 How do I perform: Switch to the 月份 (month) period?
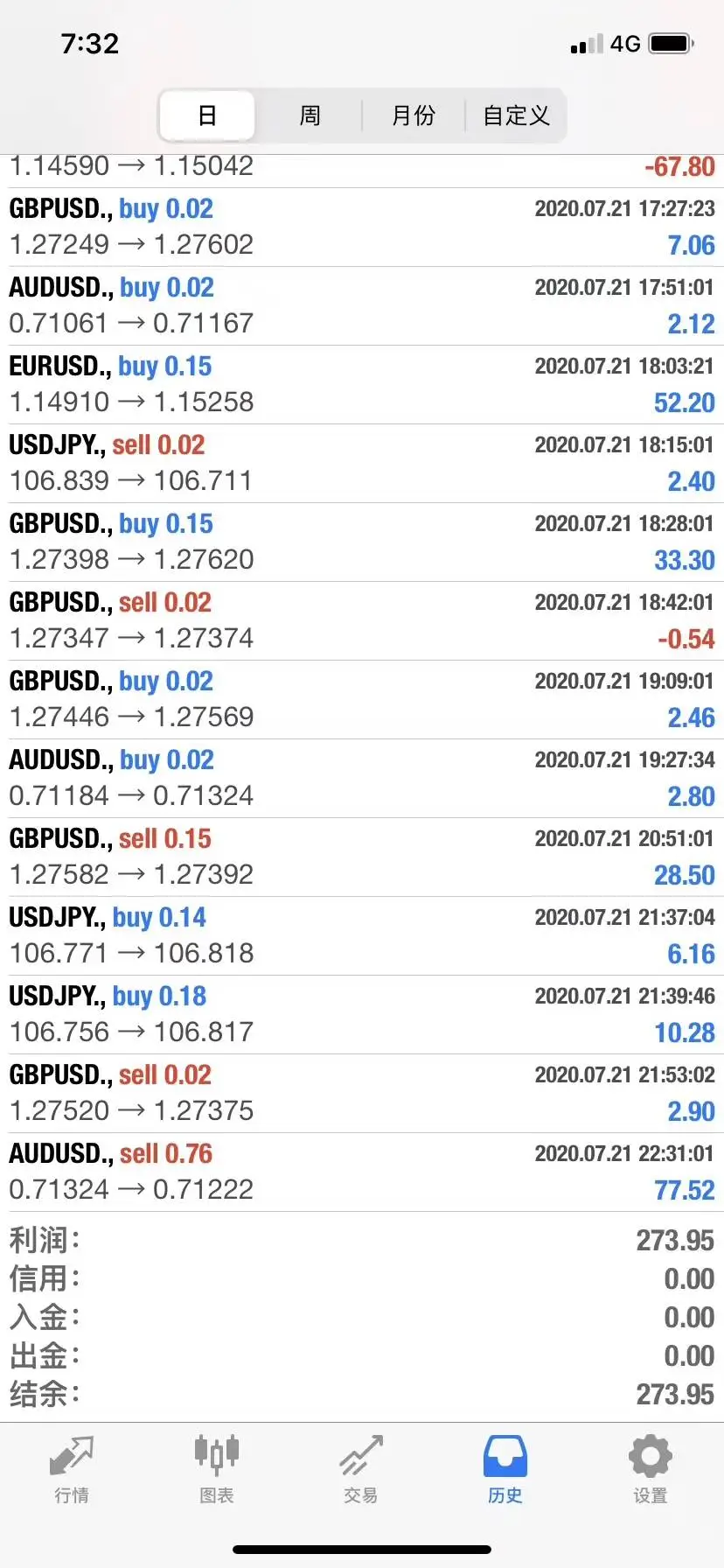tap(413, 115)
